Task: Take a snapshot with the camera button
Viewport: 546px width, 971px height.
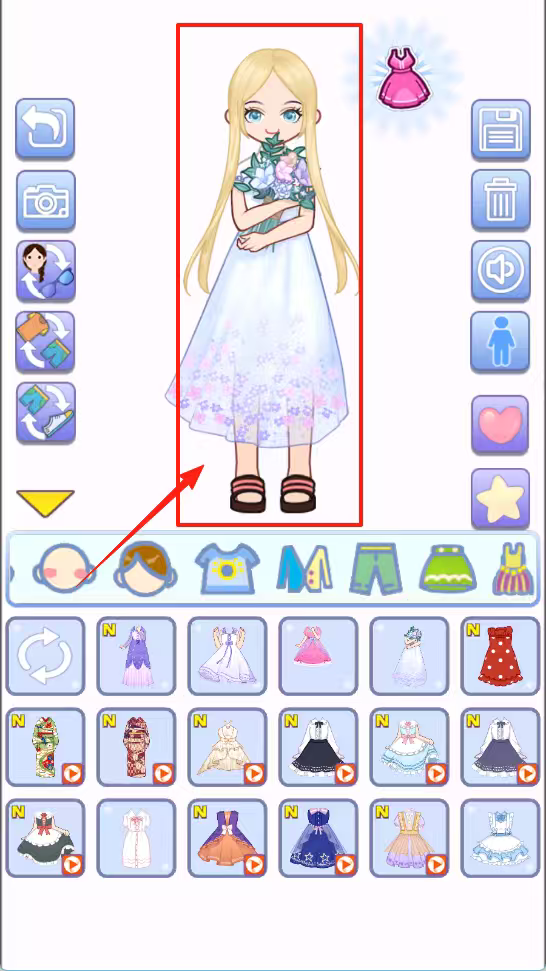Action: pyautogui.click(x=45, y=200)
